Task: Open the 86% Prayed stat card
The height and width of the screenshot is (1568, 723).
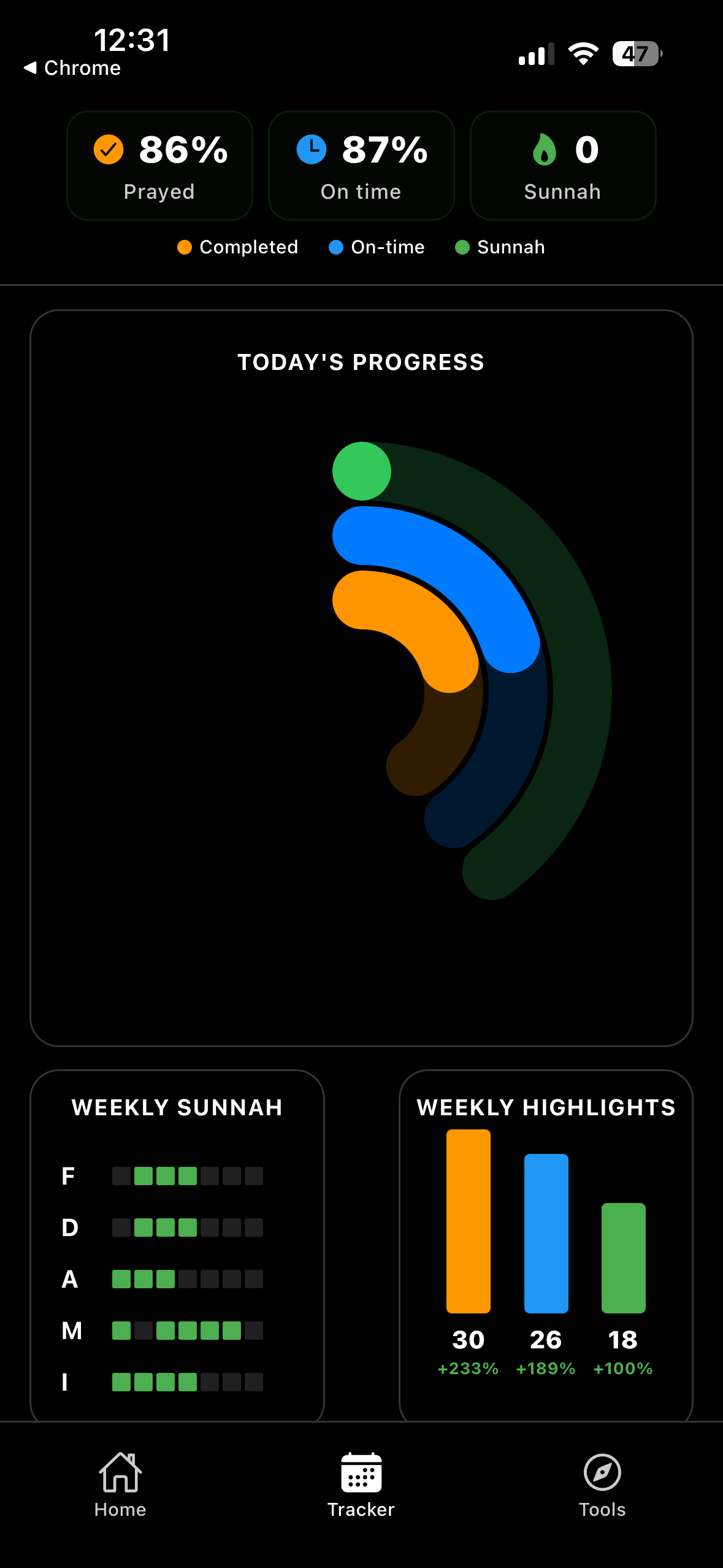Action: coord(159,166)
